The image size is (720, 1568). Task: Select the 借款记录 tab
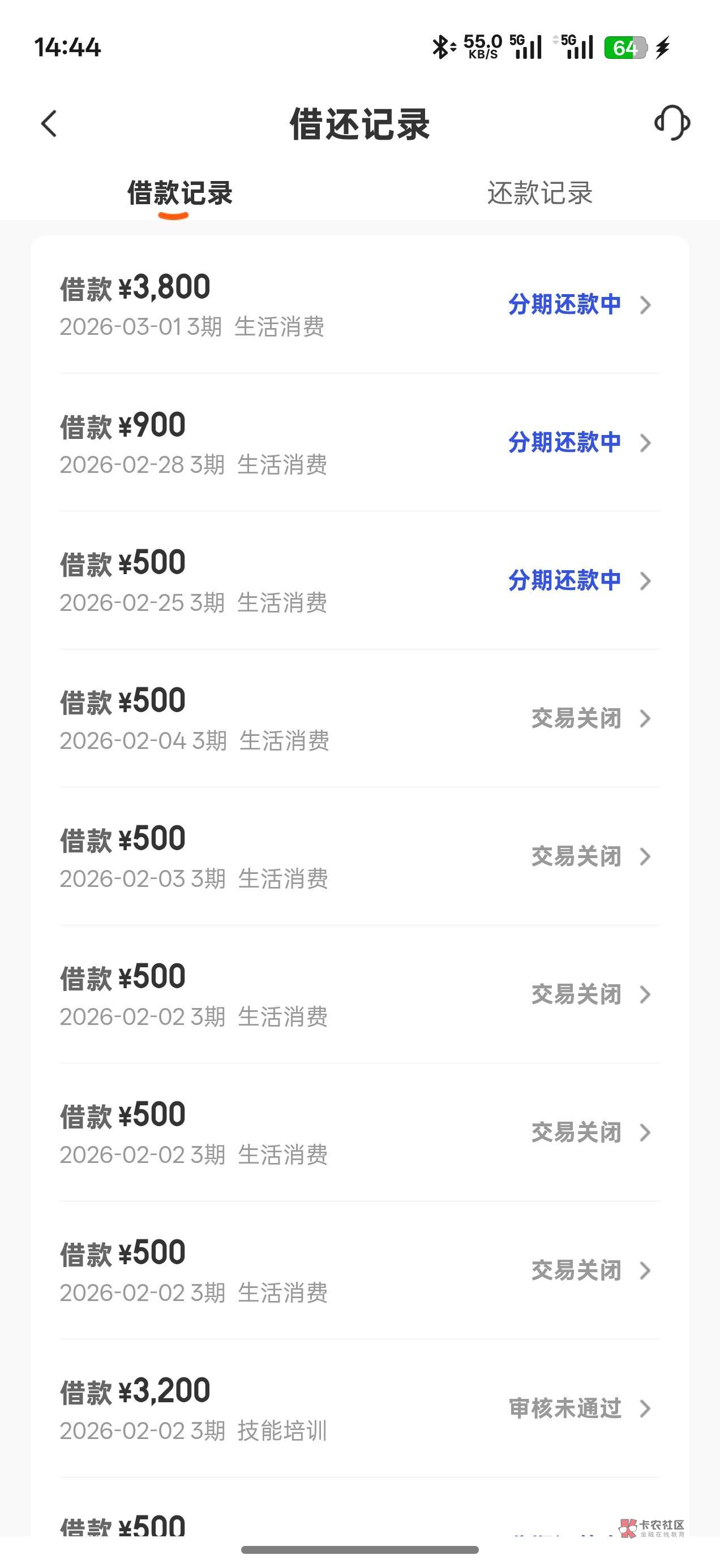(x=179, y=193)
